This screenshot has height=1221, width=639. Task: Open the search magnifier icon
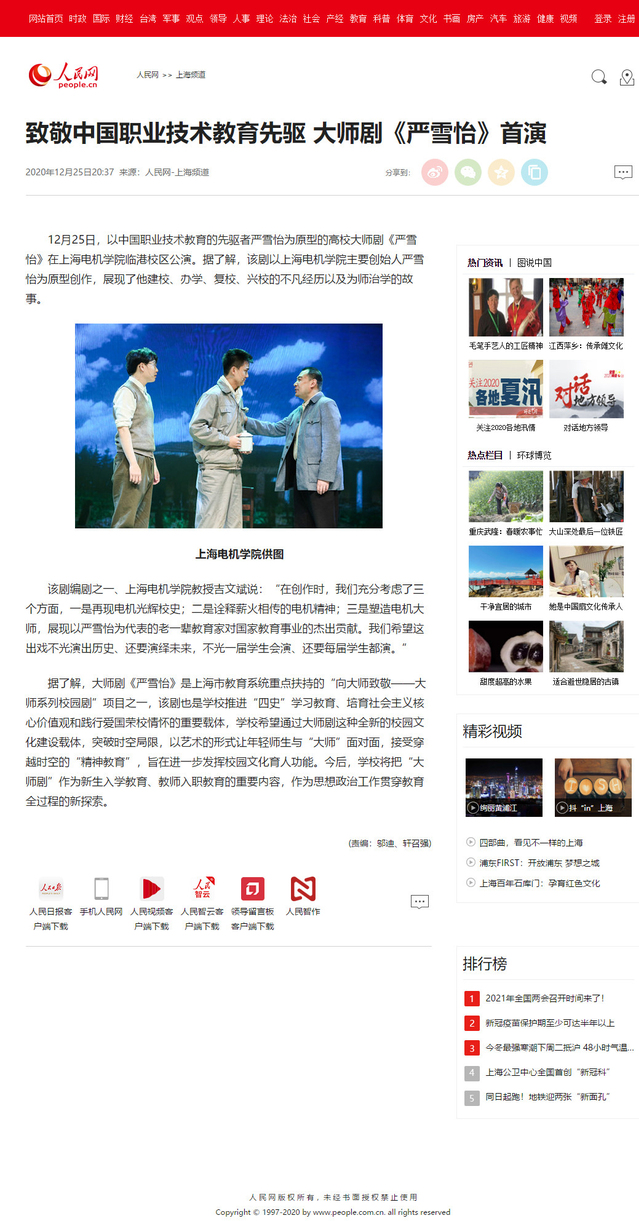[598, 77]
